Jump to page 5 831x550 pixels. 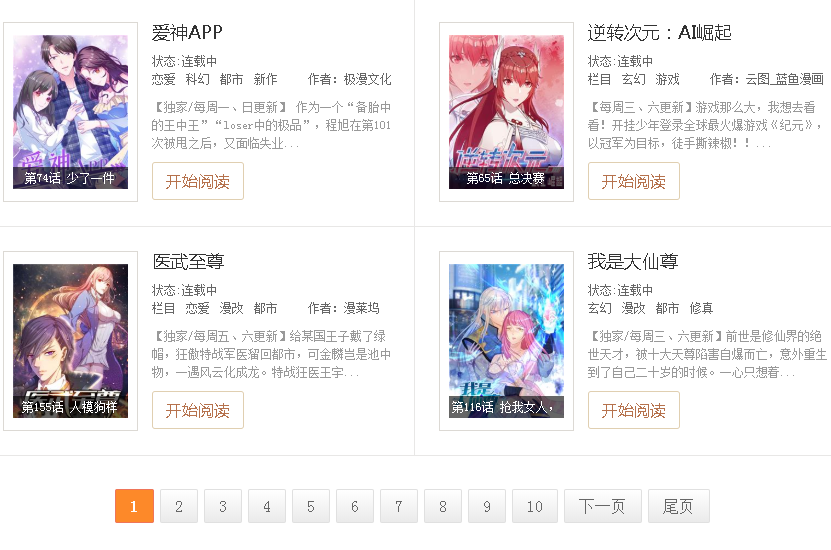pos(311,506)
